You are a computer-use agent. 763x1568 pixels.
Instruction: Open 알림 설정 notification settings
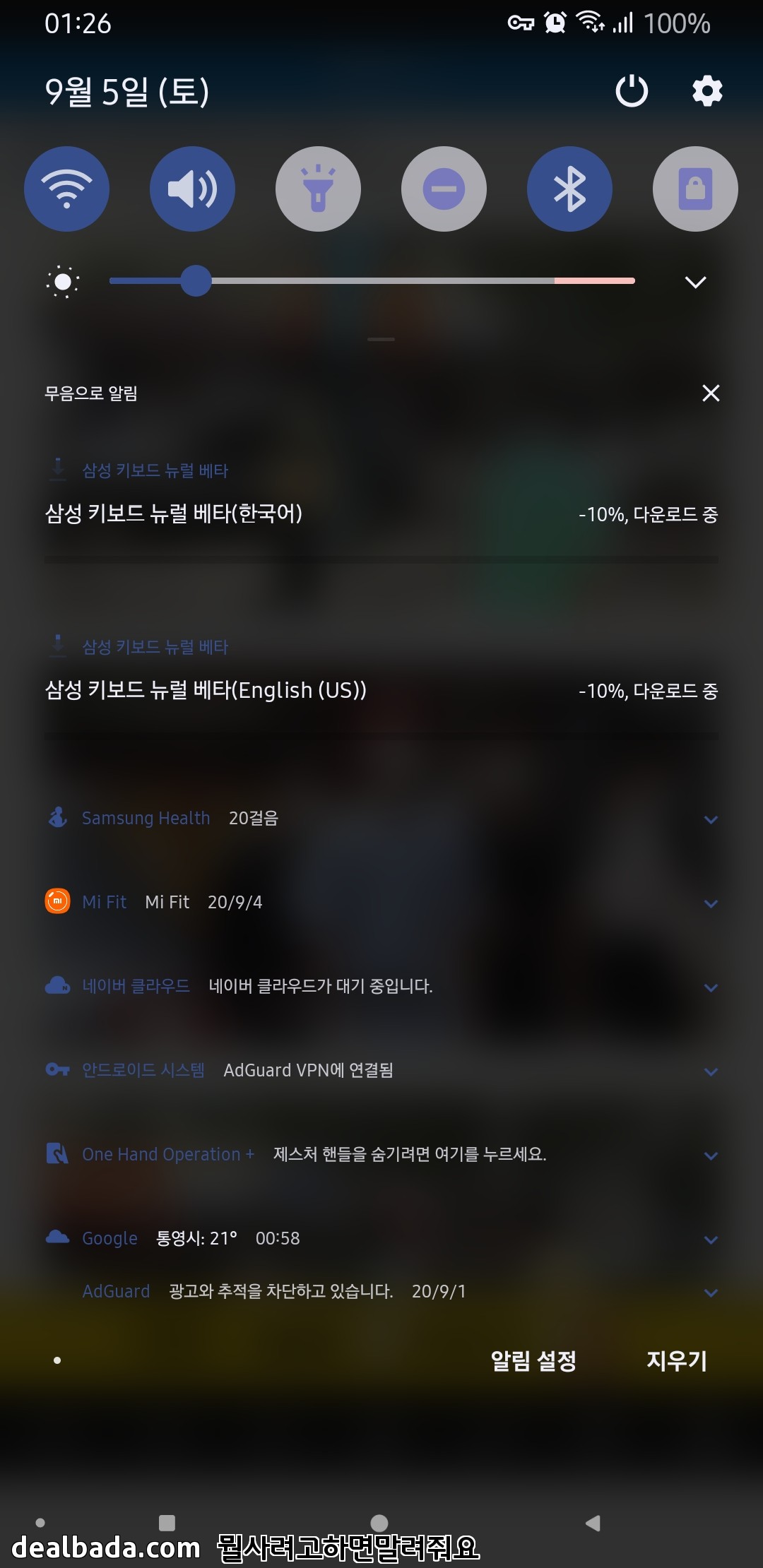(533, 1360)
